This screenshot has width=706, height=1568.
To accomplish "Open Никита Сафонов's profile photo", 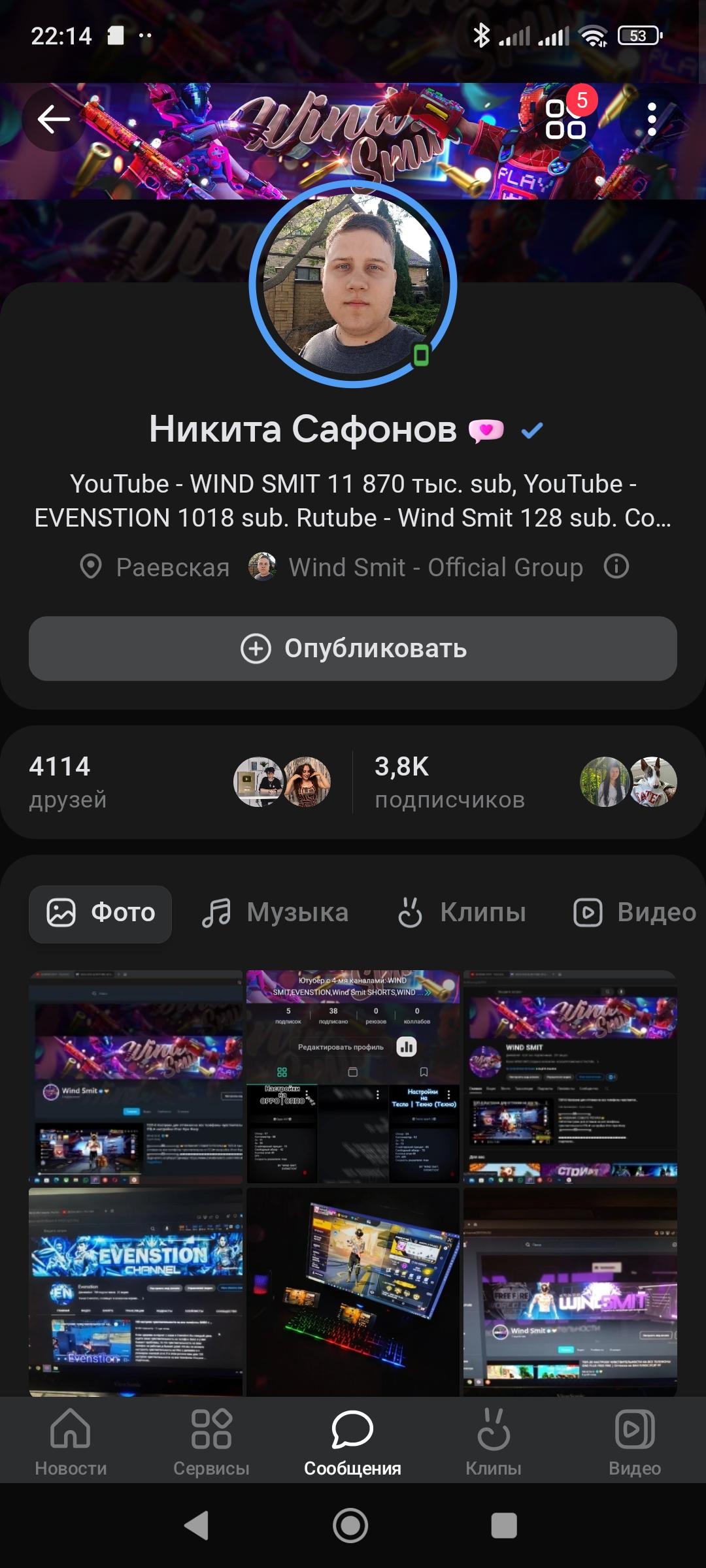I will click(x=353, y=285).
